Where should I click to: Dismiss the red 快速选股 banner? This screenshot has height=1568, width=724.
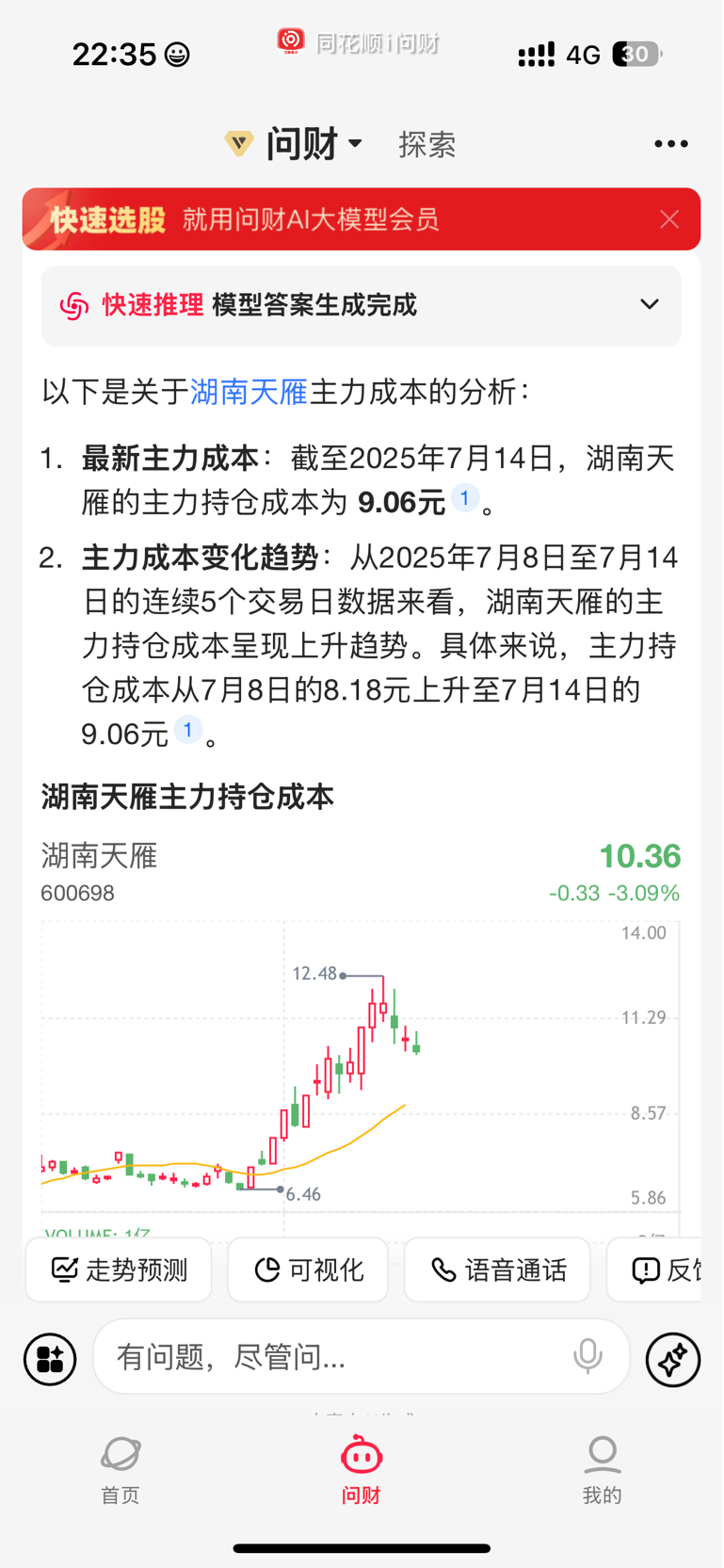tap(669, 219)
